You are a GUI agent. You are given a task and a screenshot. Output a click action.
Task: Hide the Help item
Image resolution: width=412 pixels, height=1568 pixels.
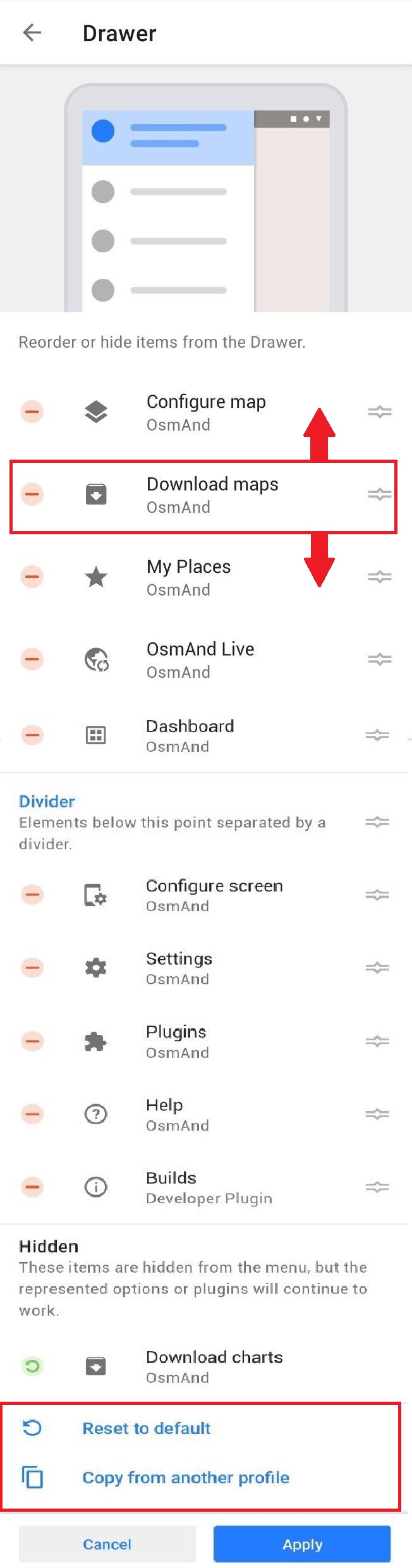click(x=32, y=1114)
